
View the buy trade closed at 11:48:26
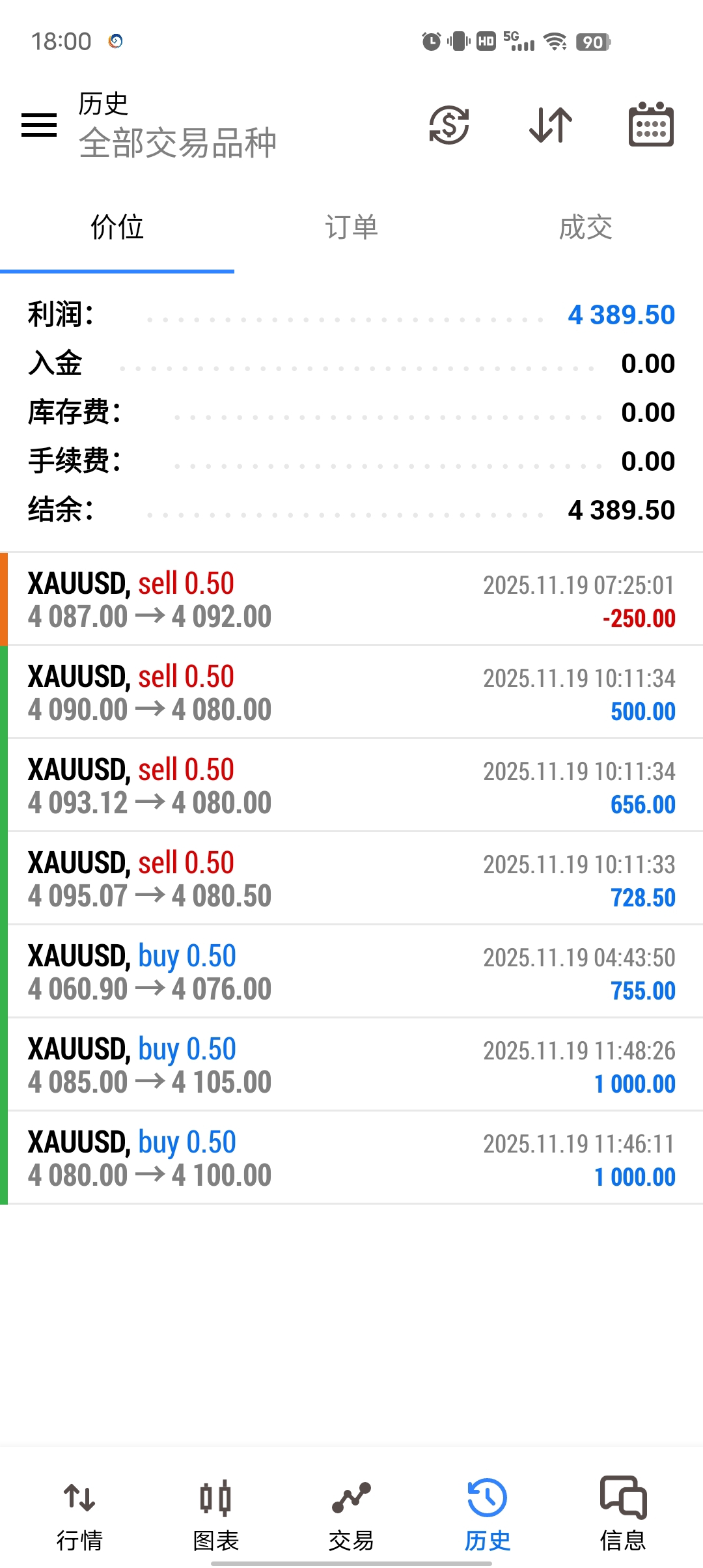[351, 1065]
